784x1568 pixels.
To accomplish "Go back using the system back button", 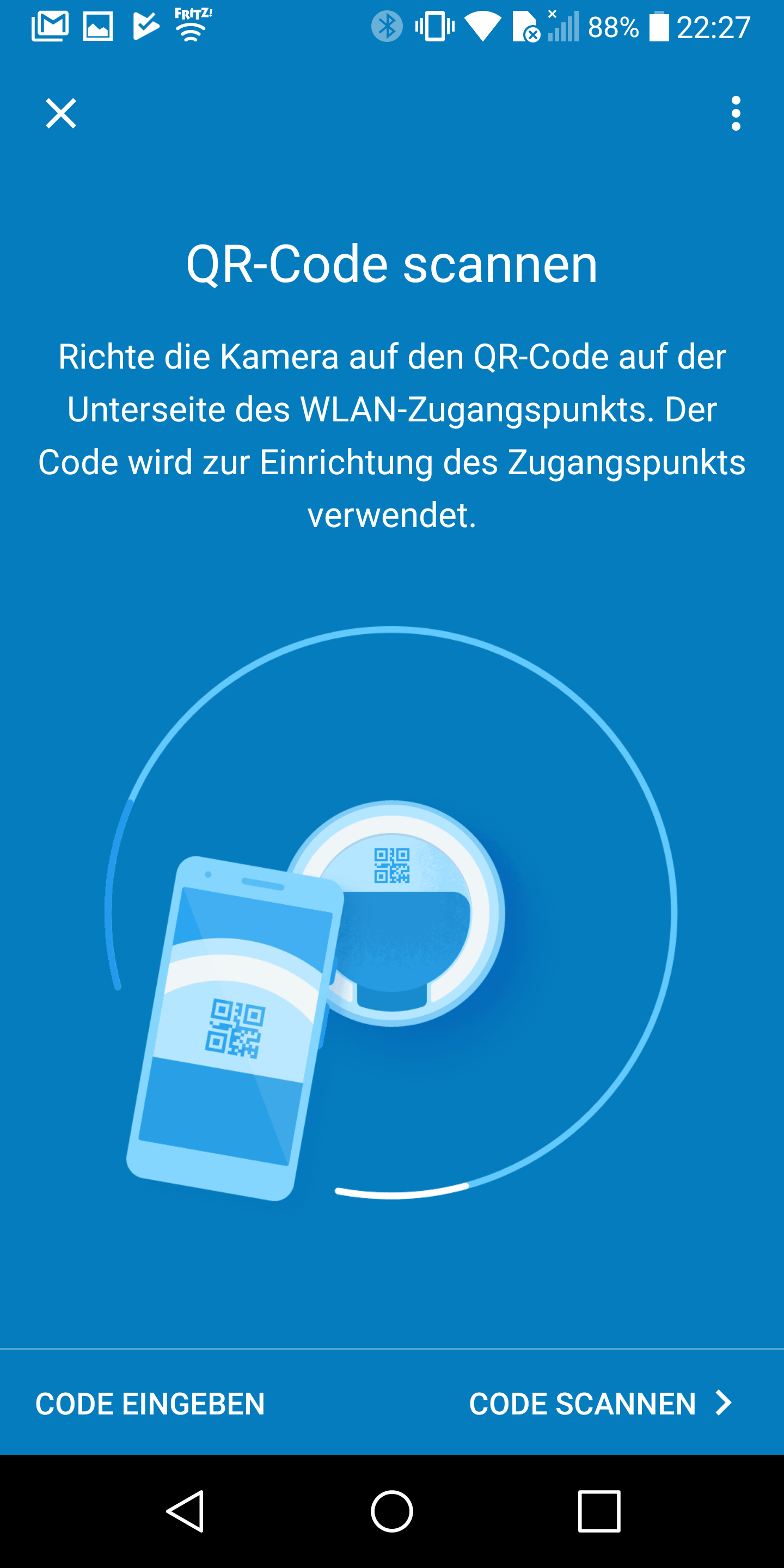I will 185,1511.
